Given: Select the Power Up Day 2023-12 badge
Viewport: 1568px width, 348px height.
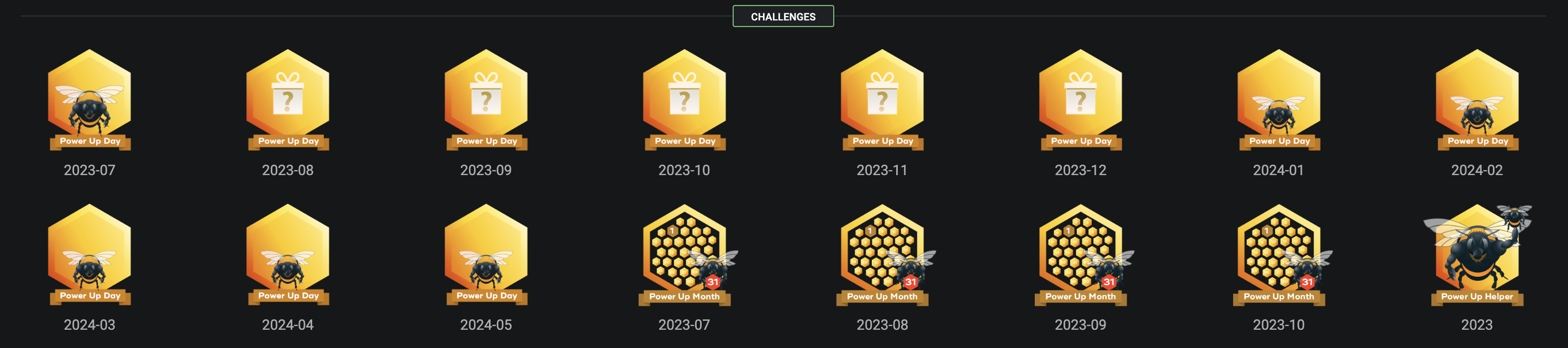Looking at the screenshot, I should point(1081,100).
